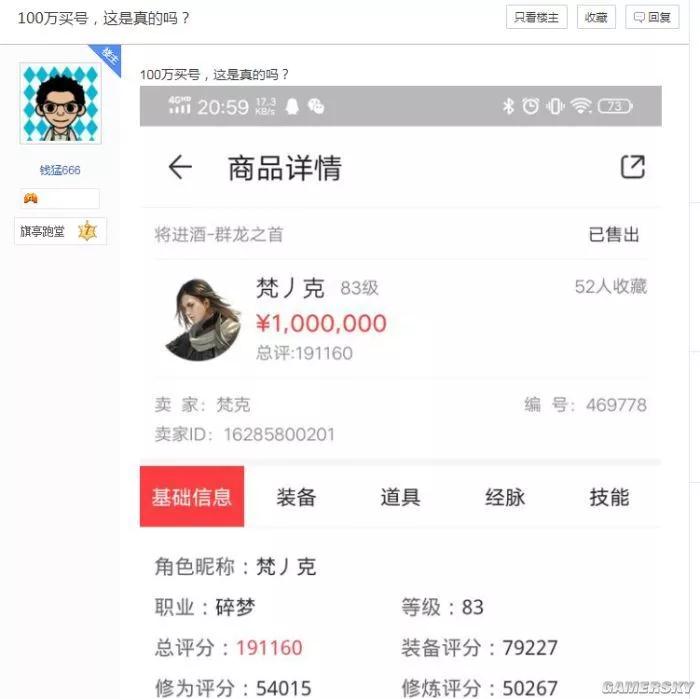This screenshot has height=699, width=700.
Task: Reply to the thread via 回复
Action: pos(652,17)
